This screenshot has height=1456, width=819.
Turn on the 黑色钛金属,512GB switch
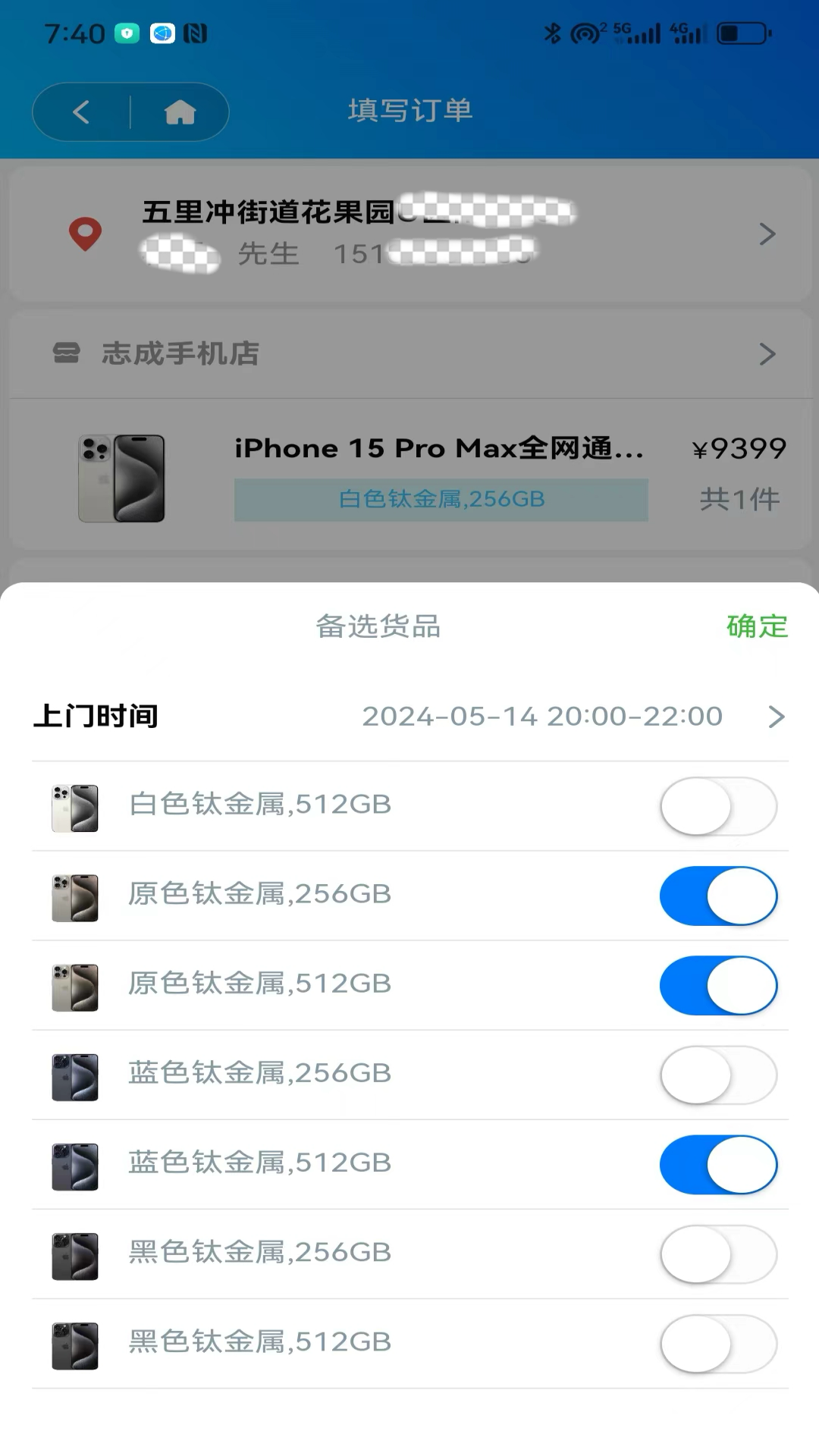[x=718, y=1343]
